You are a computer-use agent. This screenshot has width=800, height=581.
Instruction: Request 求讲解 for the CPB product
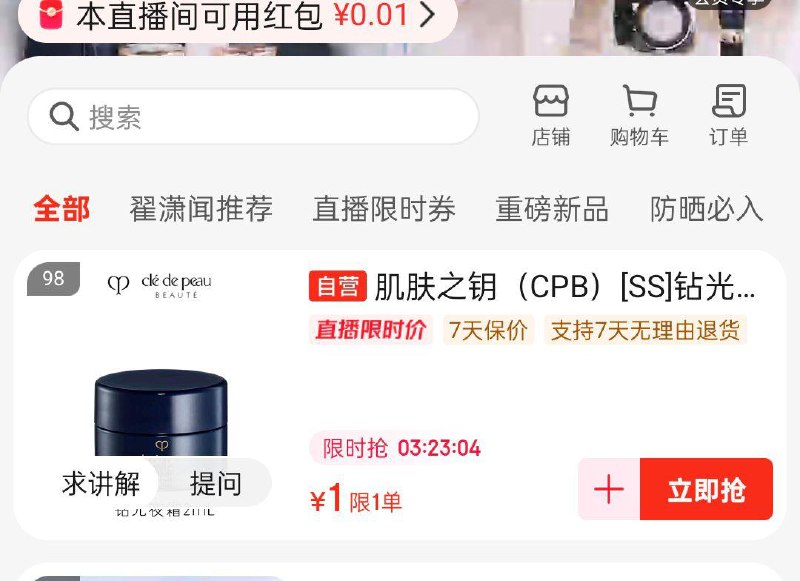coord(101,484)
